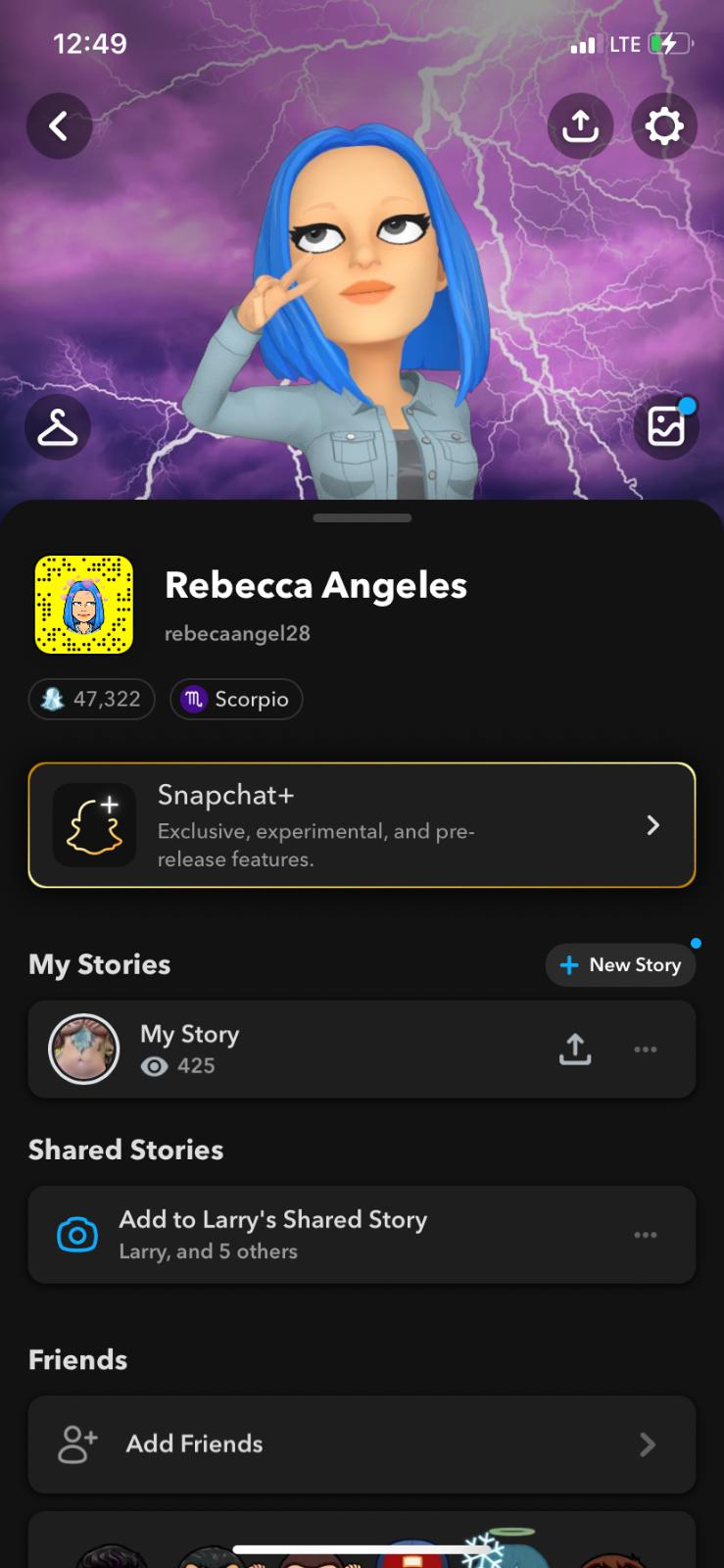The image size is (724, 1568).
Task: Open the Snapchat+ banner
Action: point(362,825)
